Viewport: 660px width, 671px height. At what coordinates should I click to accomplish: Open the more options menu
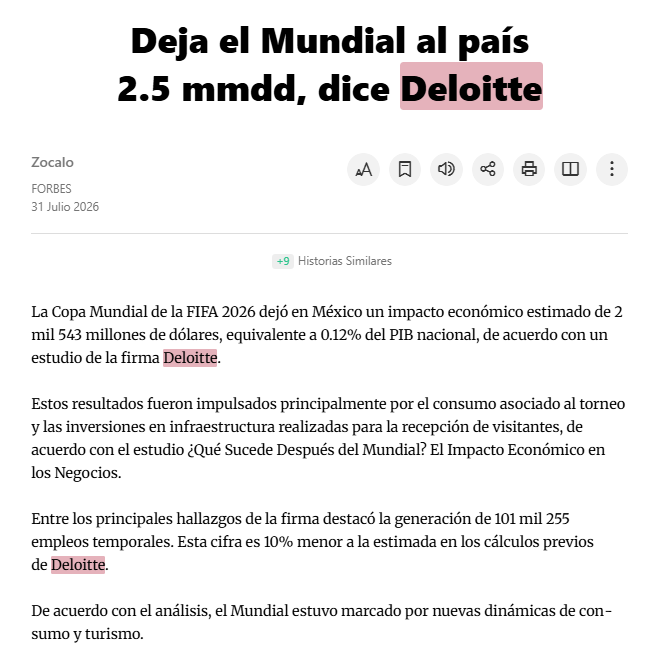612,169
